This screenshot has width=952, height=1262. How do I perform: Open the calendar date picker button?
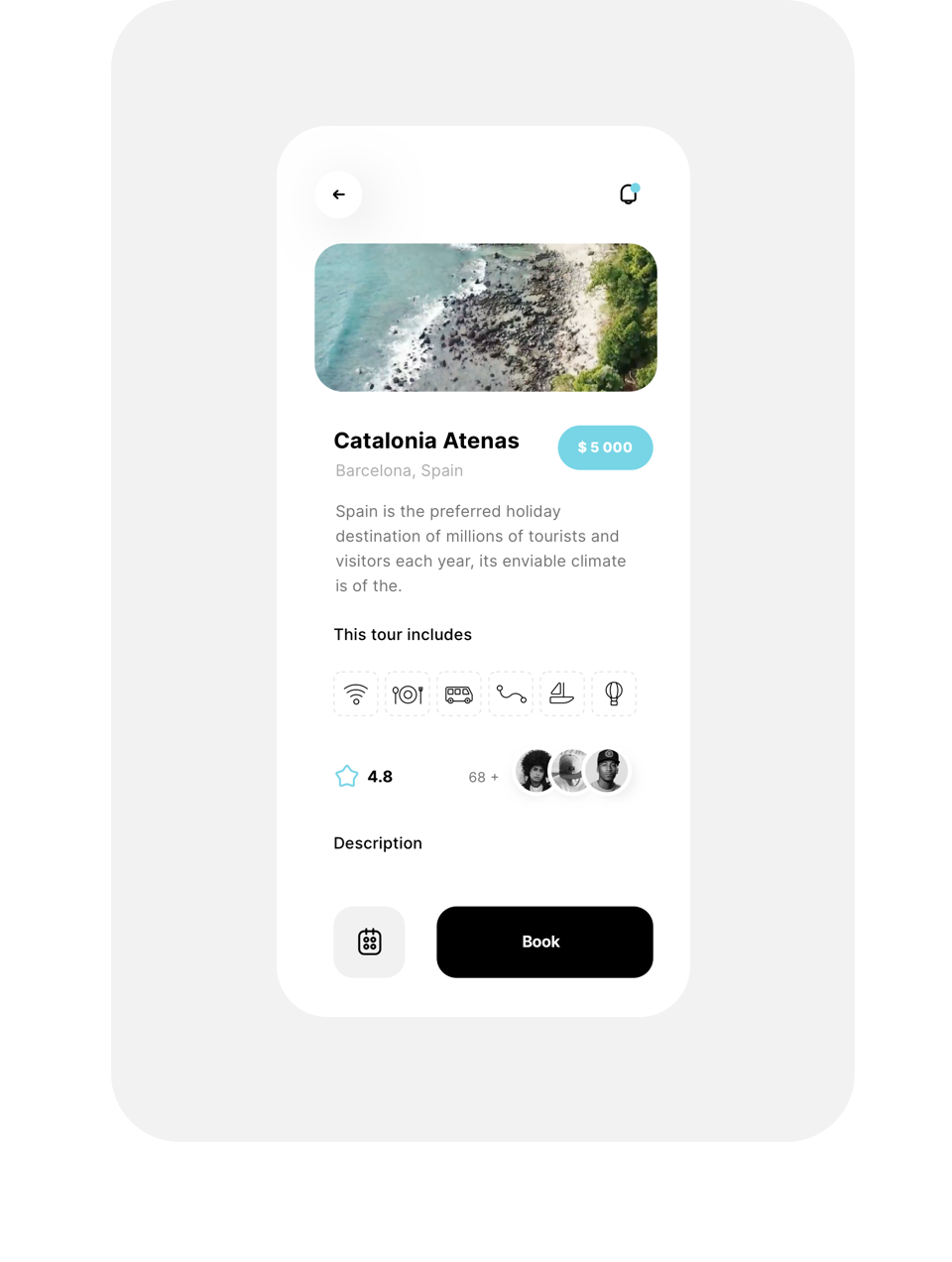(369, 942)
